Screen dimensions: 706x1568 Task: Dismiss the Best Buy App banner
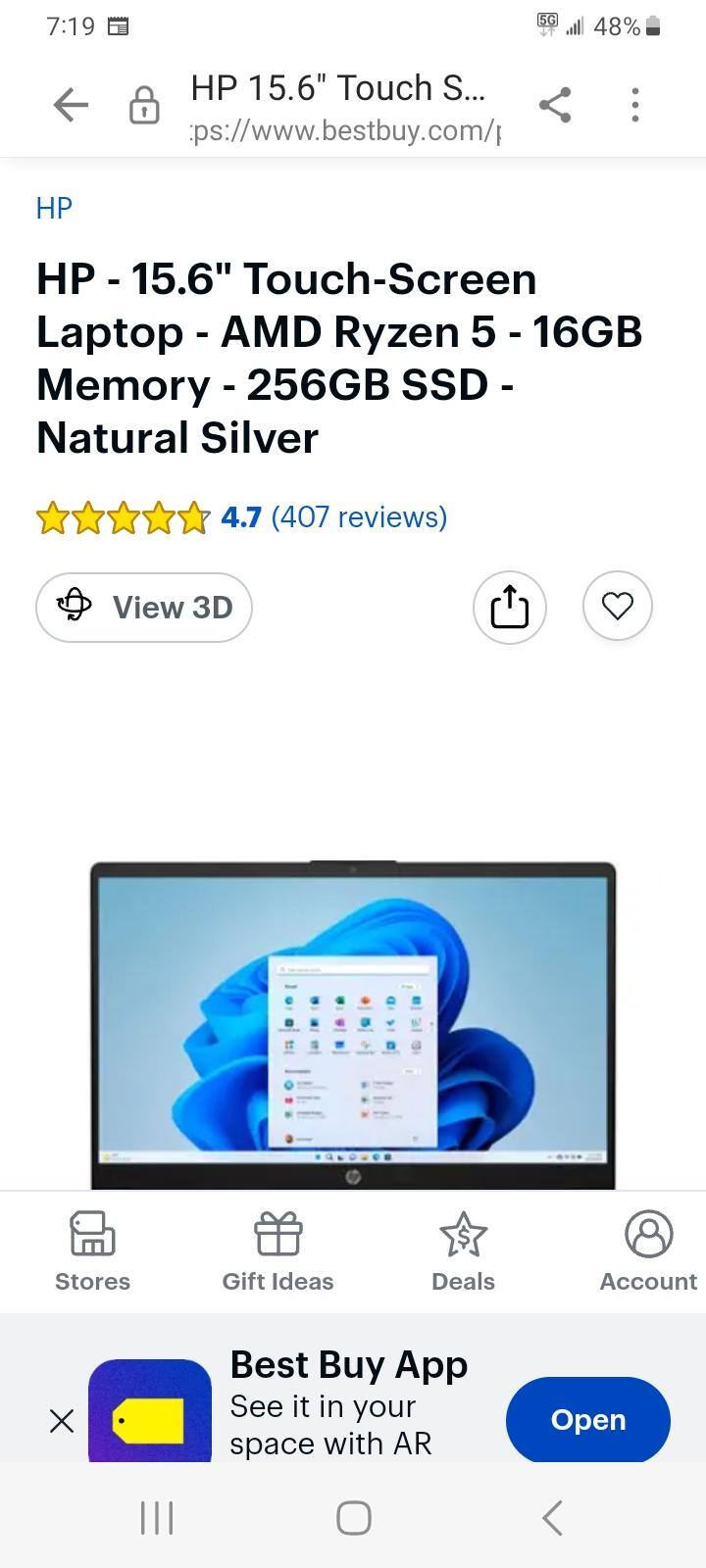tap(62, 1420)
